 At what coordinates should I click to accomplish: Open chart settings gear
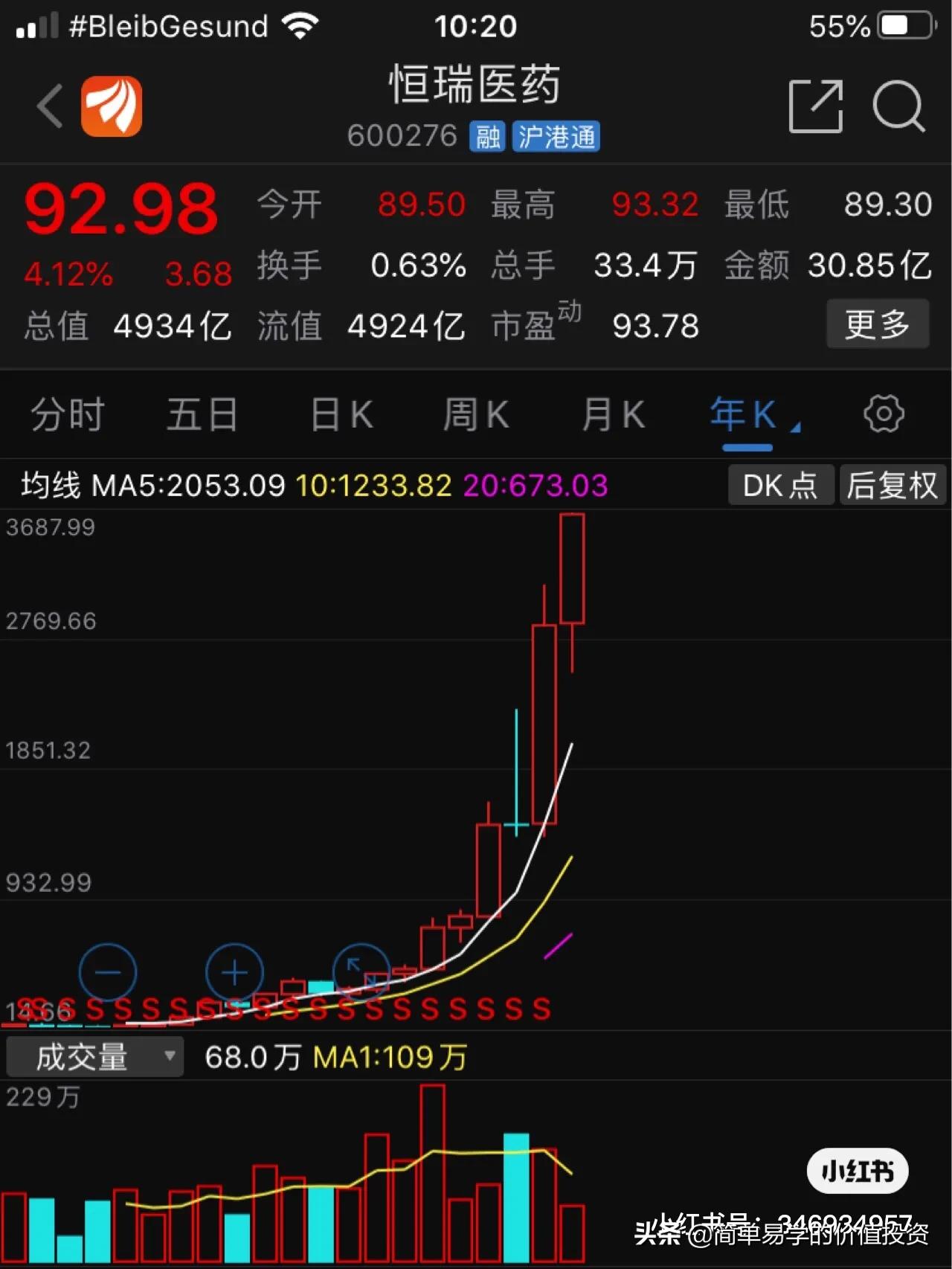884,414
